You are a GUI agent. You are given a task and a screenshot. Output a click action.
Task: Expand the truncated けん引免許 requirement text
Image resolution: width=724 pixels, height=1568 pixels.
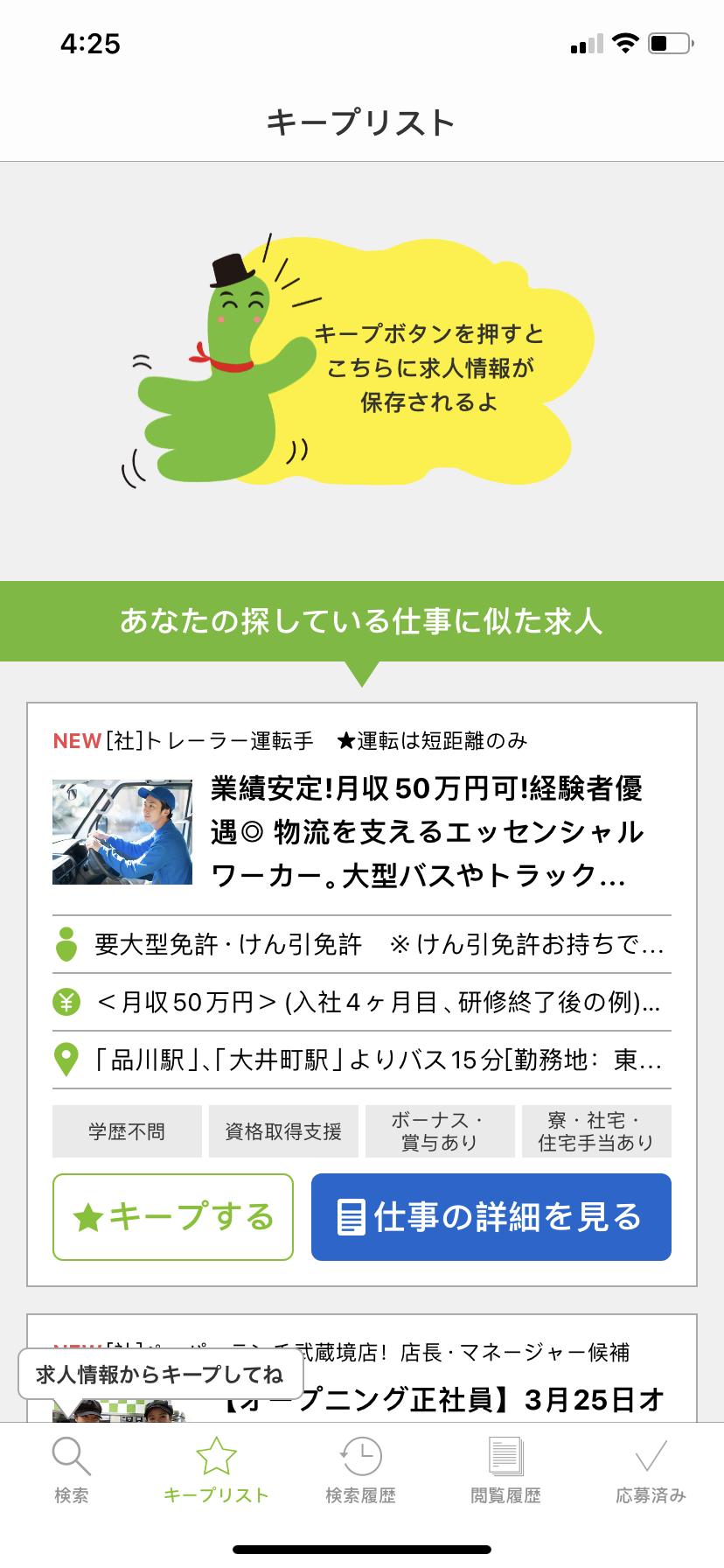pyautogui.click(x=380, y=945)
